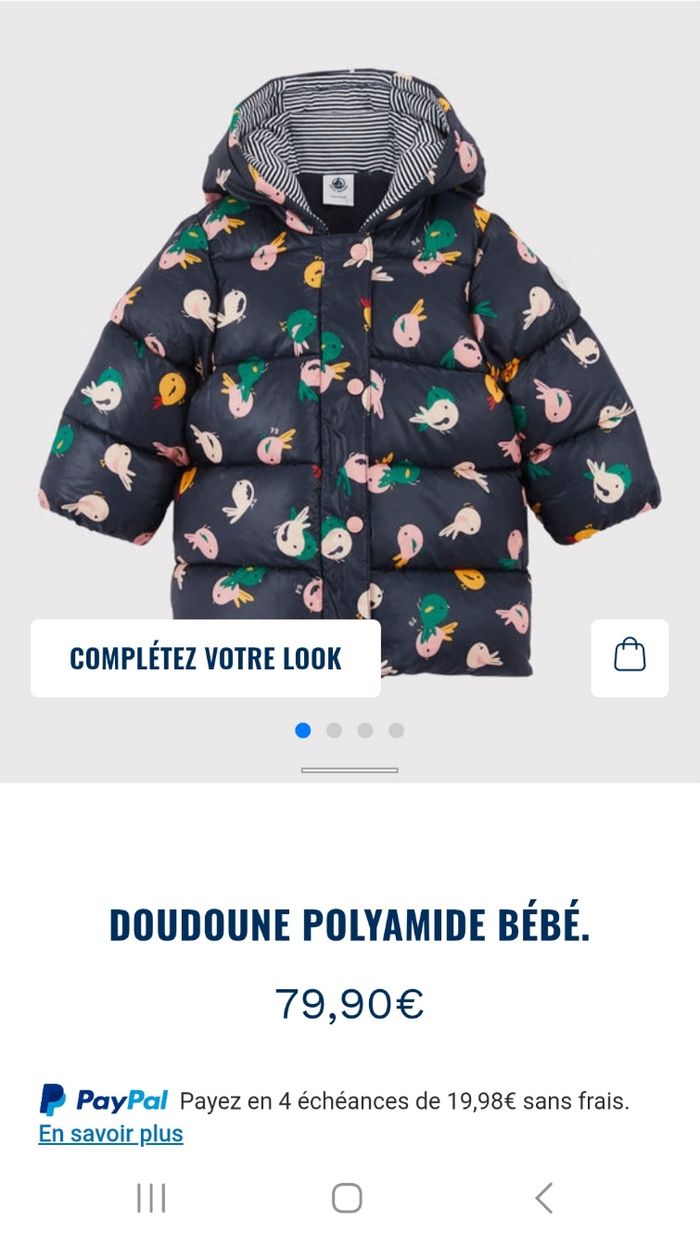Tap the Complétez votre look button
Image resolution: width=700 pixels, height=1244 pixels.
205,658
